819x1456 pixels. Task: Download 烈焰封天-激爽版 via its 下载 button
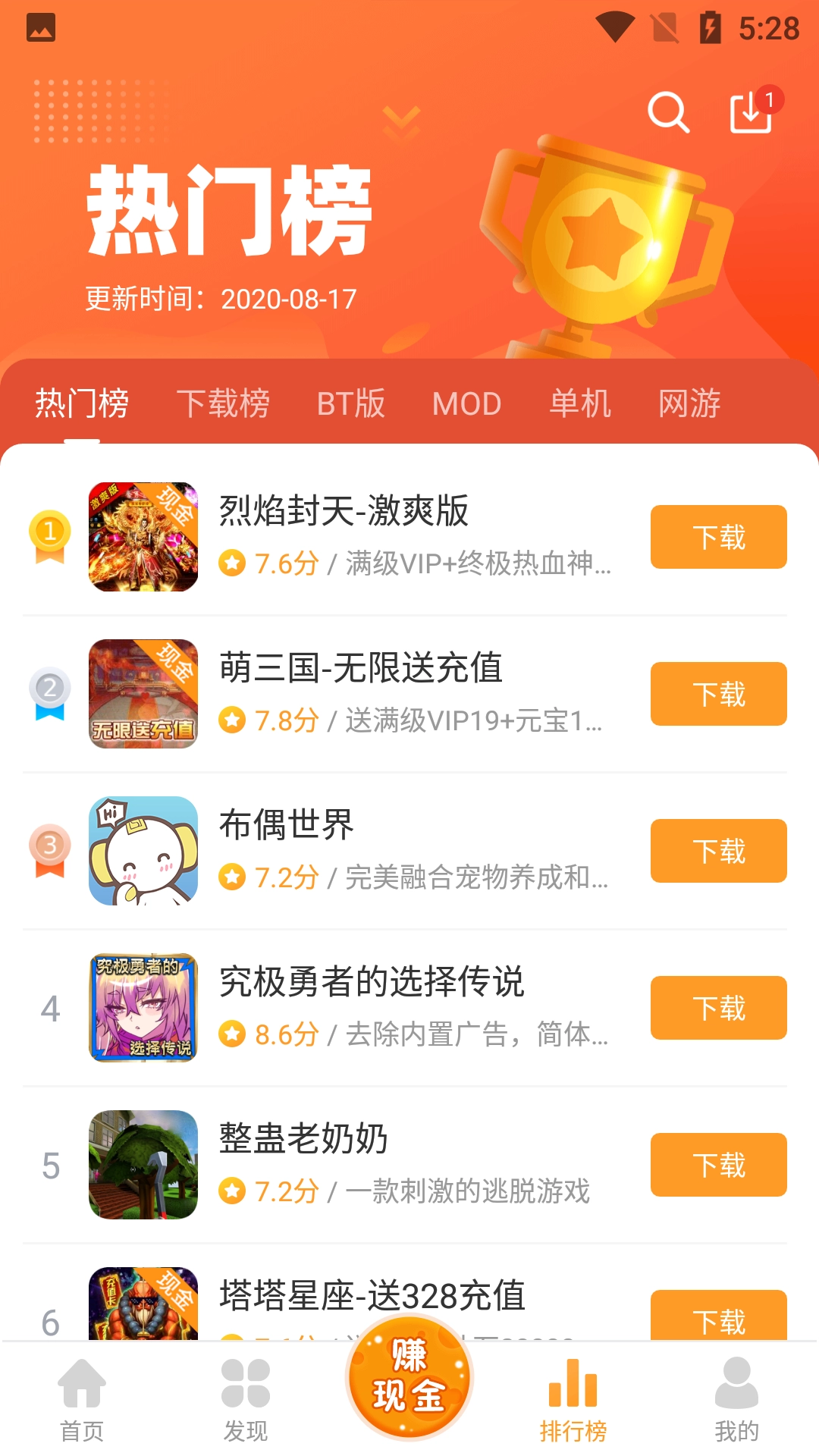coord(717,536)
